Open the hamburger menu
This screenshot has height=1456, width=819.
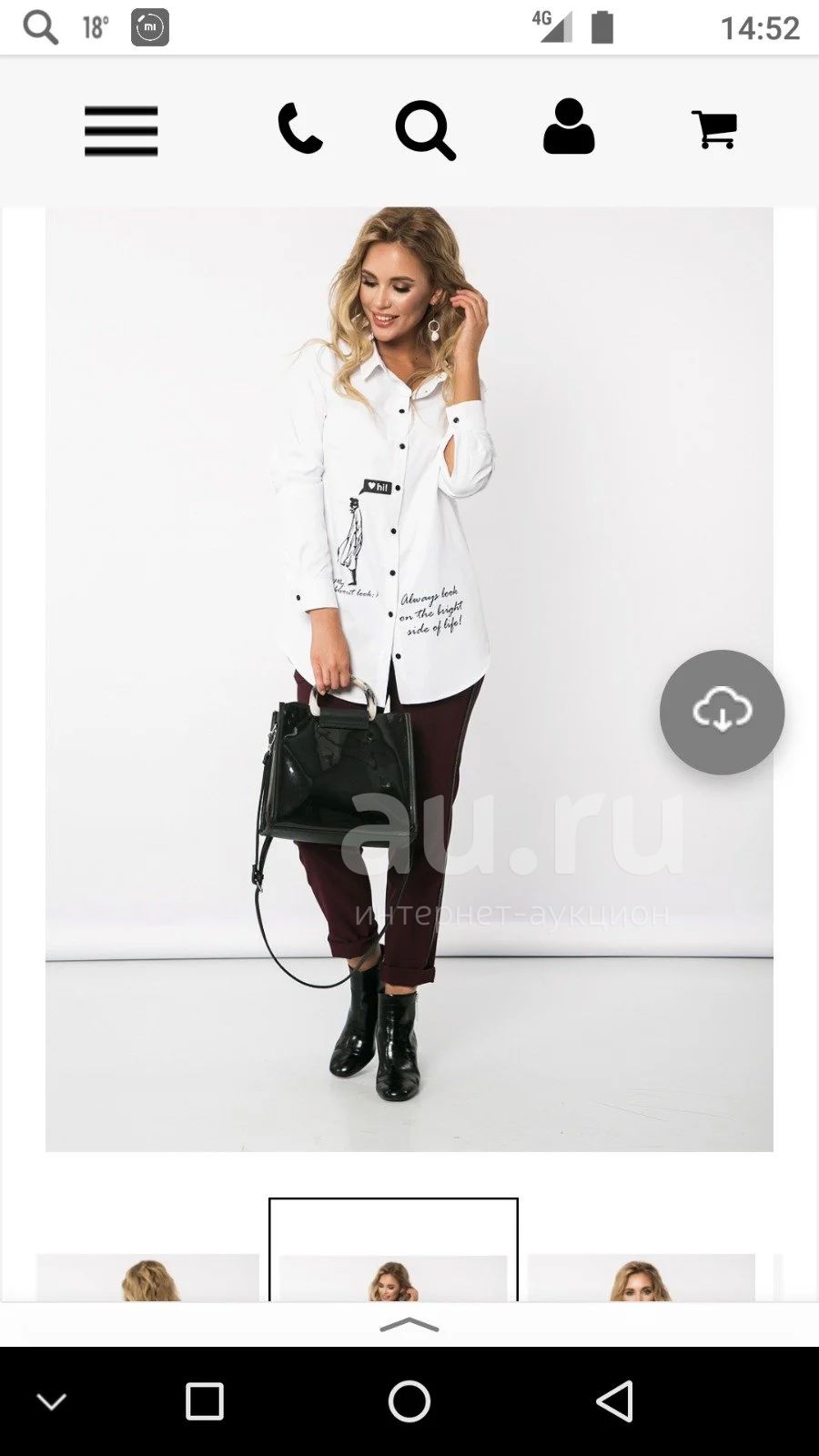(x=121, y=131)
